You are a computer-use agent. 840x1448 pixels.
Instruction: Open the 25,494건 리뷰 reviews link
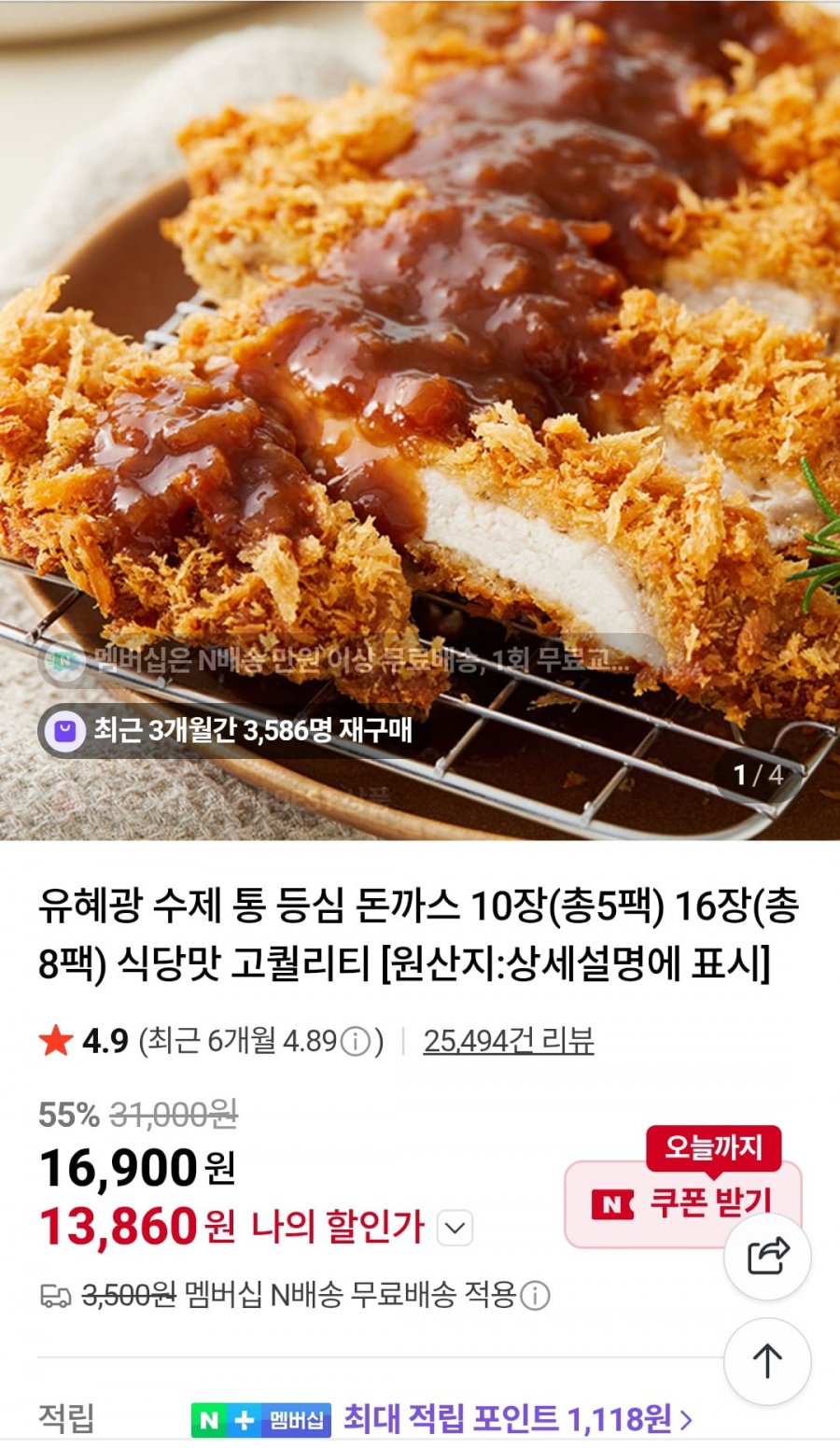point(508,1040)
